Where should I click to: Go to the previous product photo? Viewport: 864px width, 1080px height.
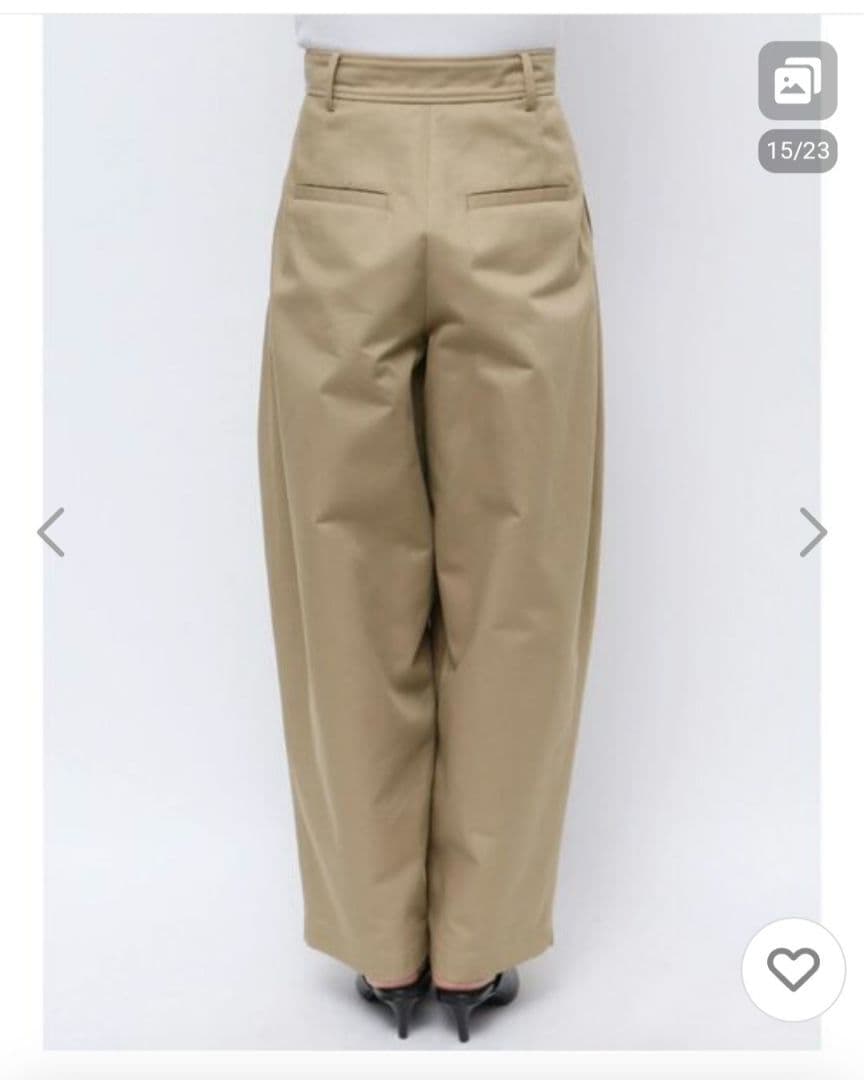(x=51, y=532)
